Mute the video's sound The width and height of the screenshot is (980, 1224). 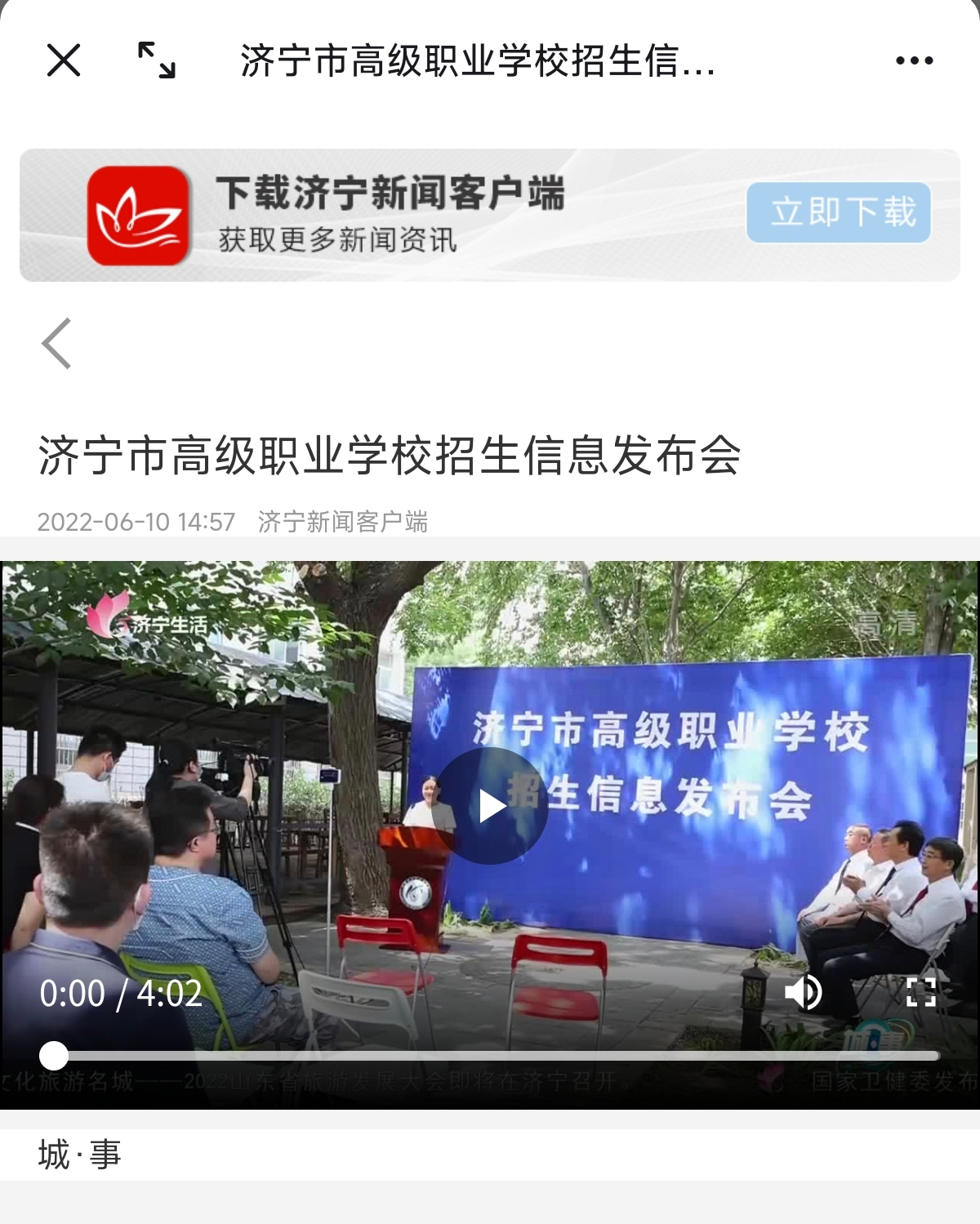(803, 992)
